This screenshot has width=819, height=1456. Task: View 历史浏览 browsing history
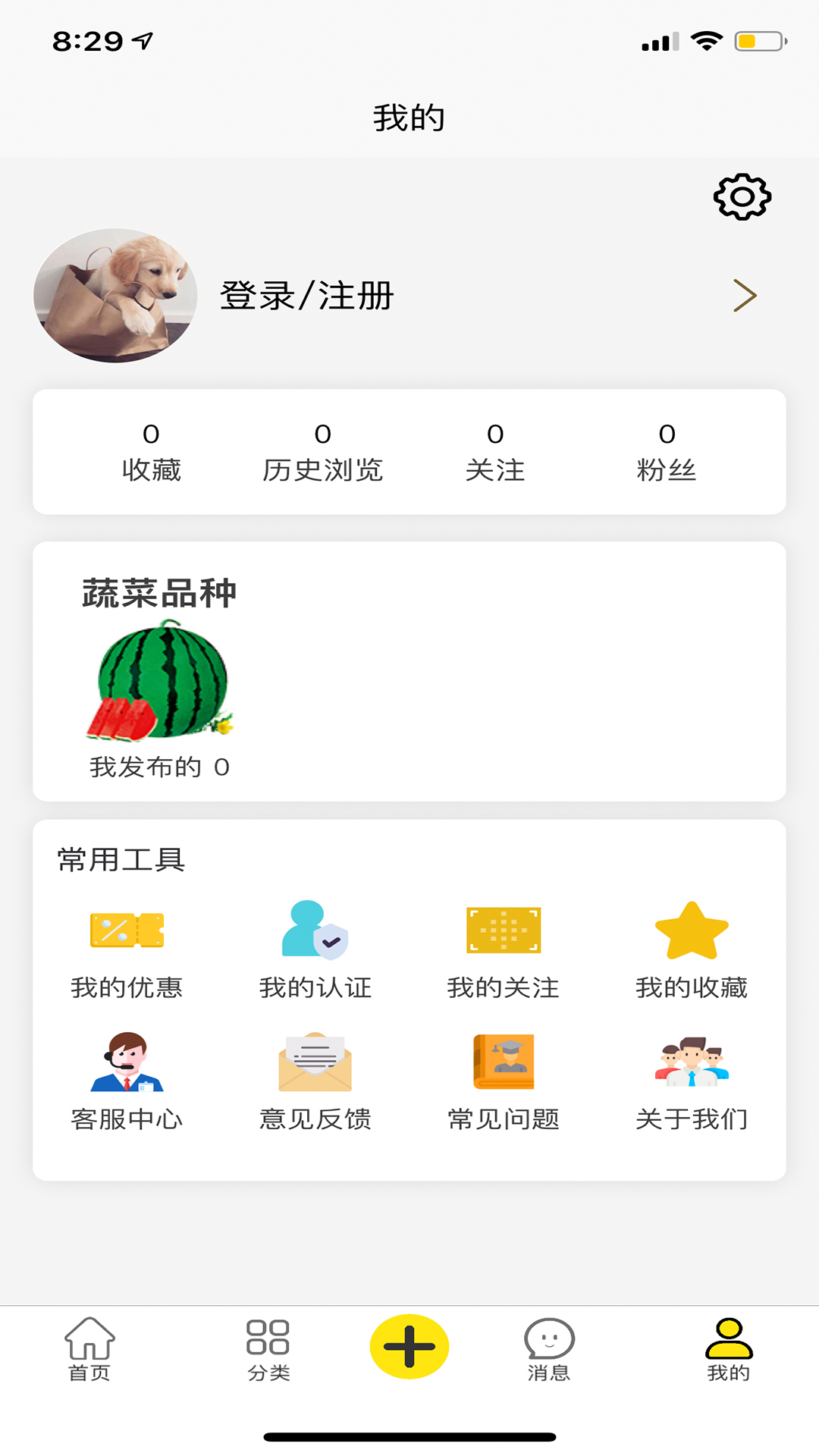[x=322, y=453]
